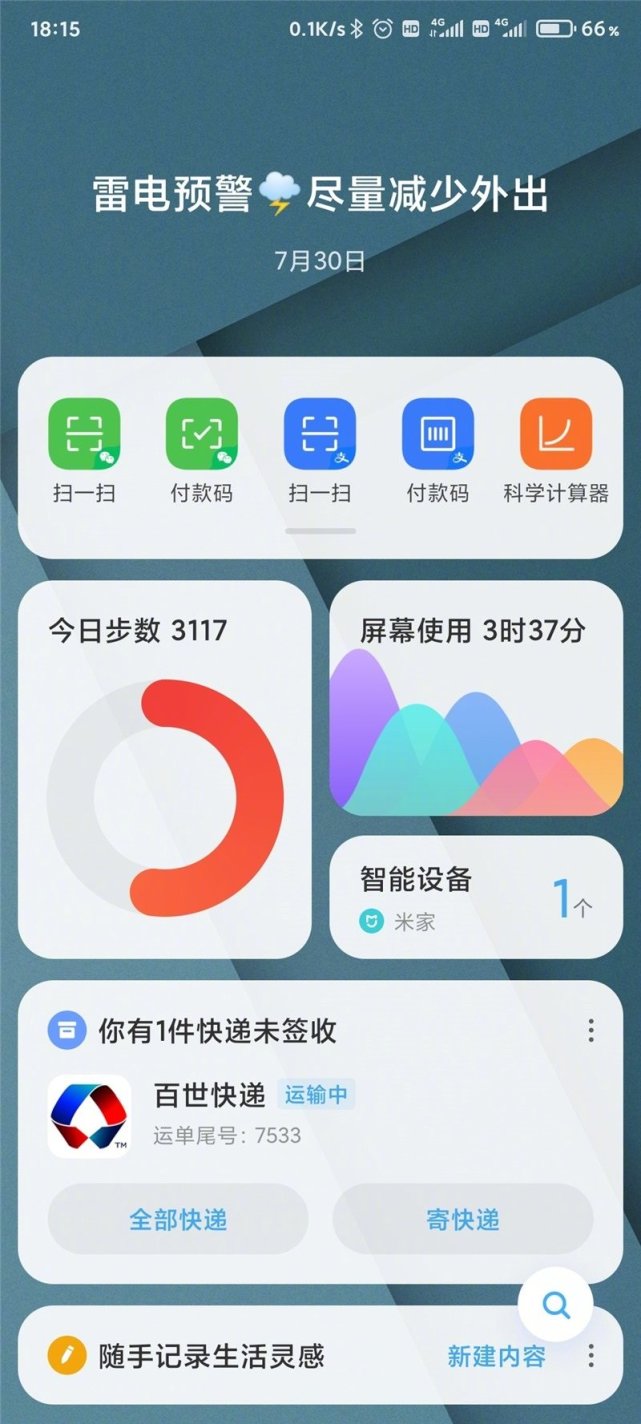View the 屏幕使用 screen time card
Screen dimensions: 641x1424
click(476, 699)
